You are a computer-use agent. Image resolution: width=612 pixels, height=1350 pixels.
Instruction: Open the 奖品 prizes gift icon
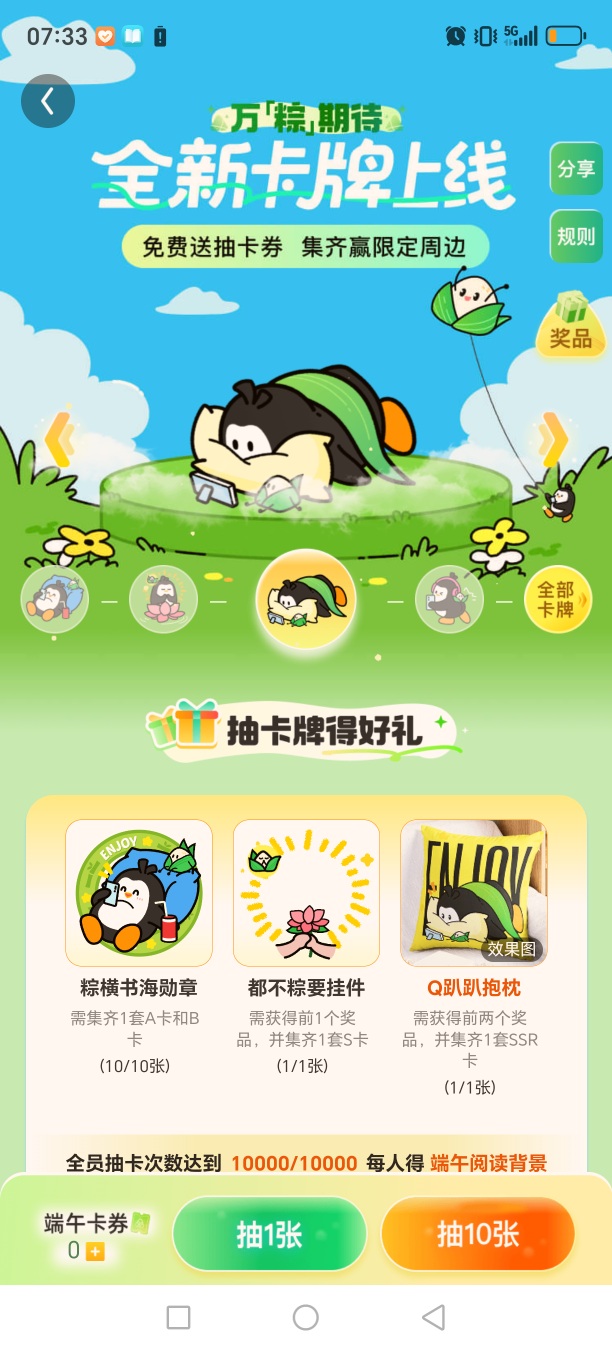pyautogui.click(x=570, y=323)
